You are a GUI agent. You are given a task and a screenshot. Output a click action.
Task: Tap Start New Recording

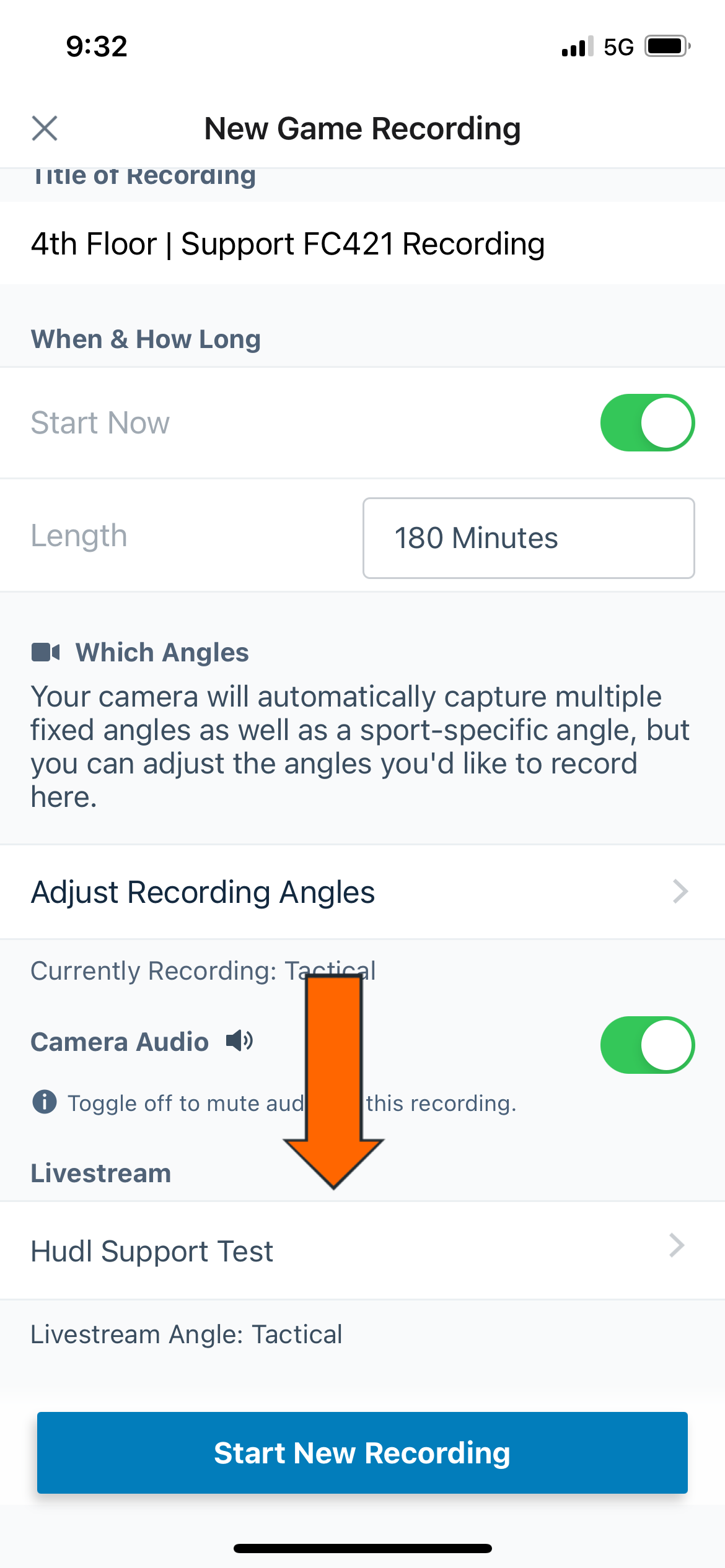click(362, 1453)
